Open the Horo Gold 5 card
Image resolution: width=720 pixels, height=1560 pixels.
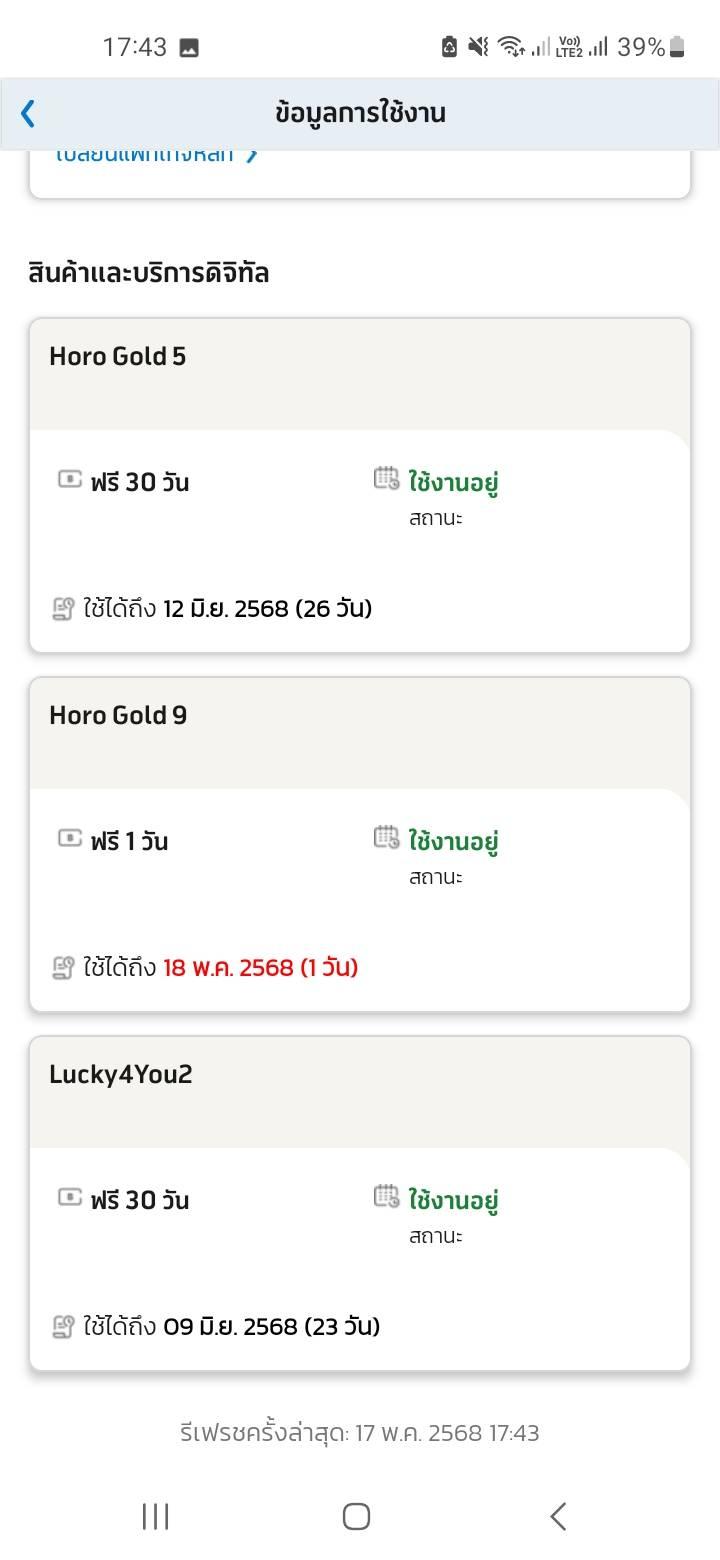pyautogui.click(x=360, y=485)
